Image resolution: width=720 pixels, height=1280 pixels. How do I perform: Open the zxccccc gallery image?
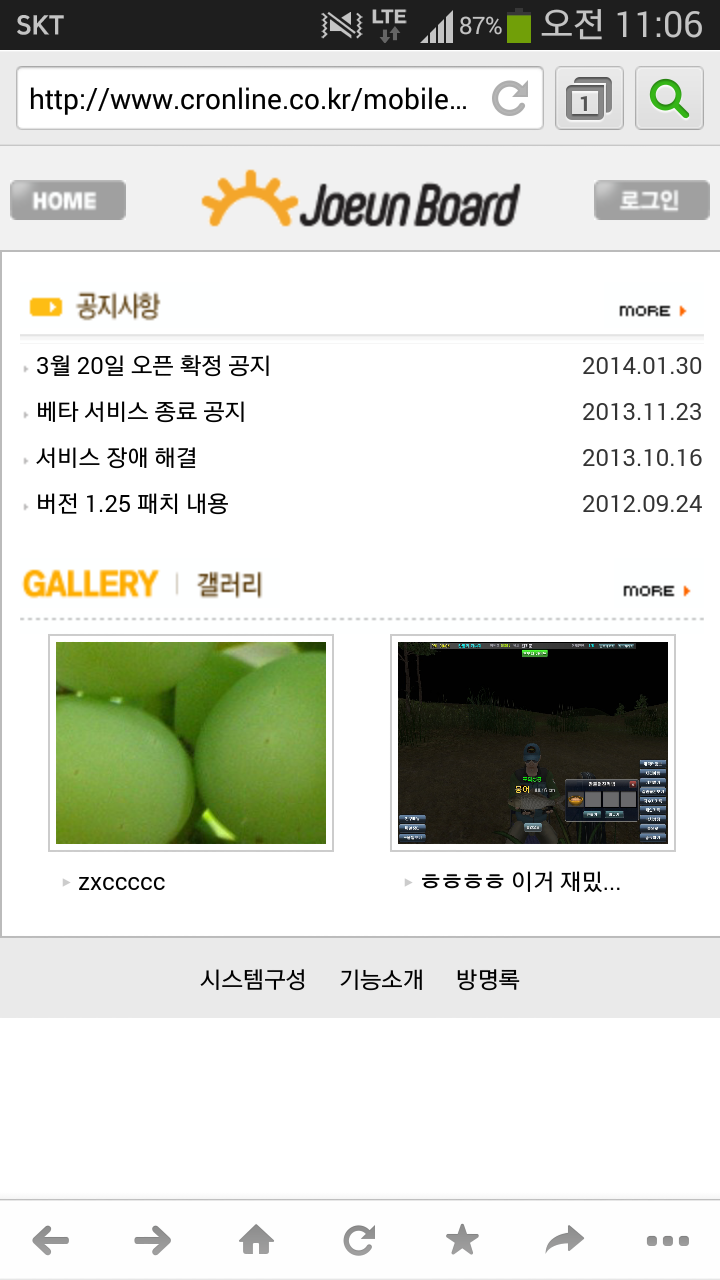point(191,743)
